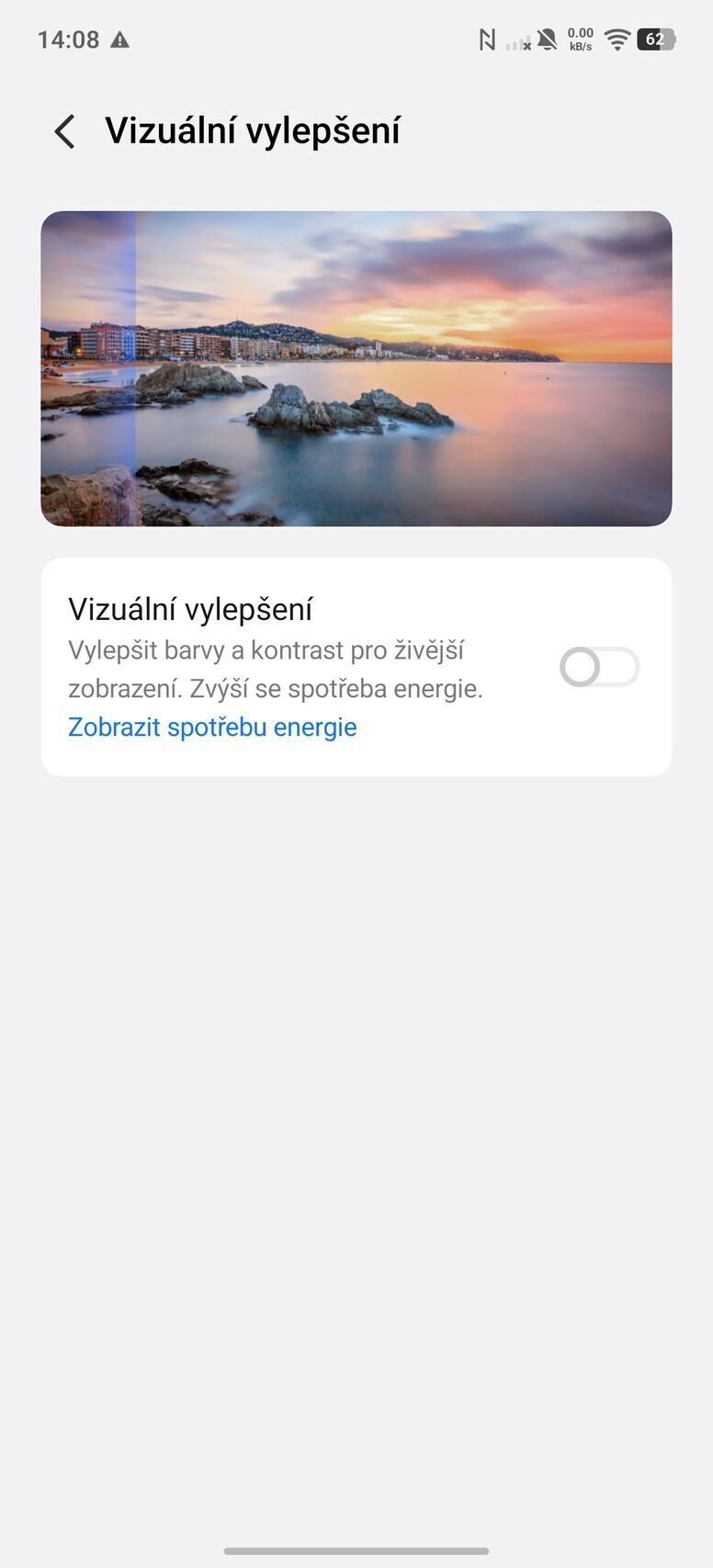Tap the back arrow to leave settings
Viewport: 713px width, 1568px height.
(x=62, y=131)
